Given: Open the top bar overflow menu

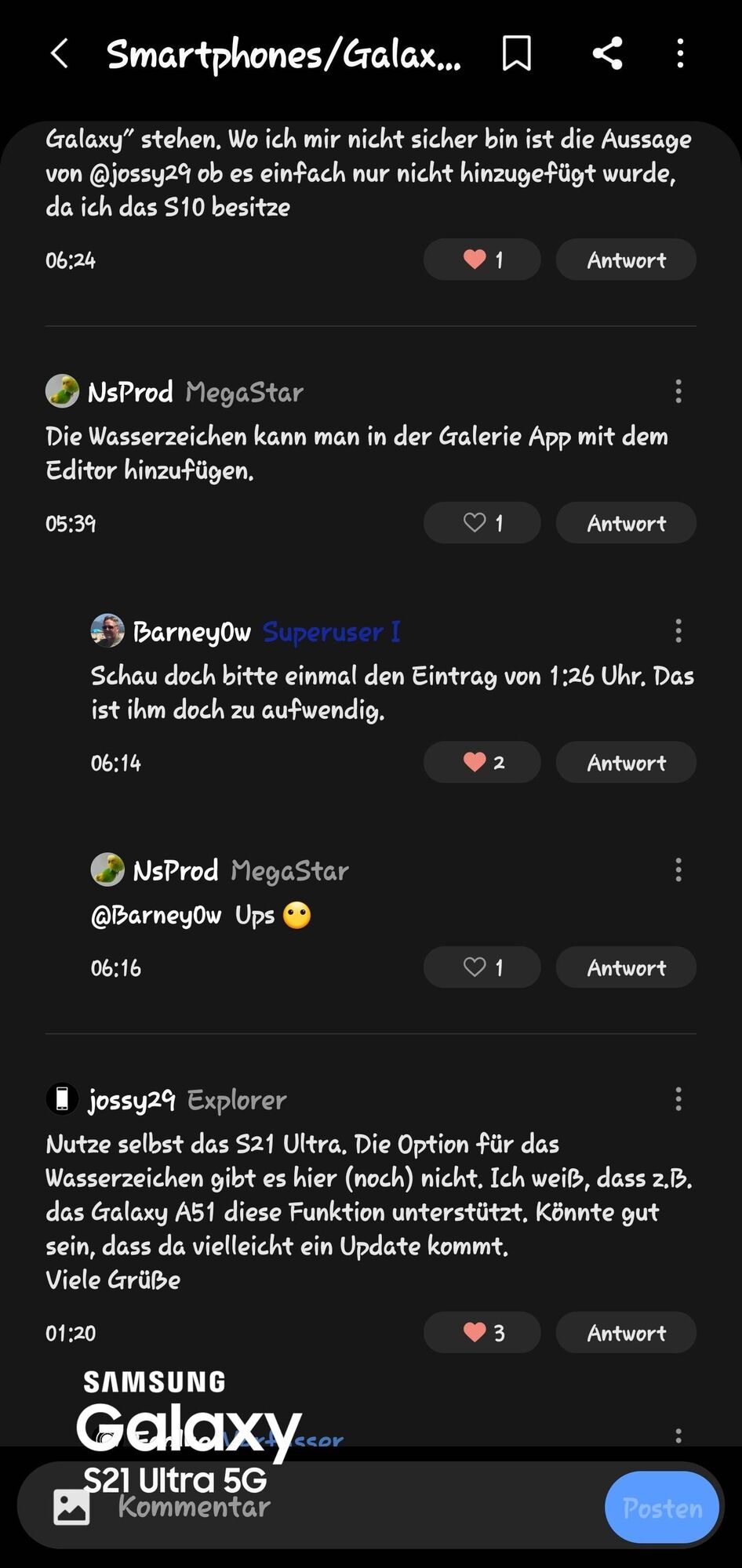Looking at the screenshot, I should pyautogui.click(x=680, y=54).
